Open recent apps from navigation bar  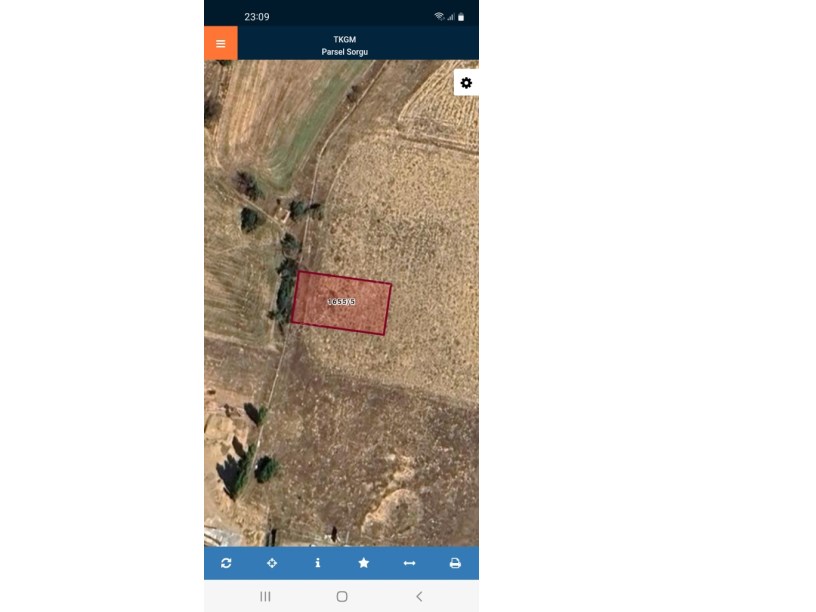coord(265,596)
